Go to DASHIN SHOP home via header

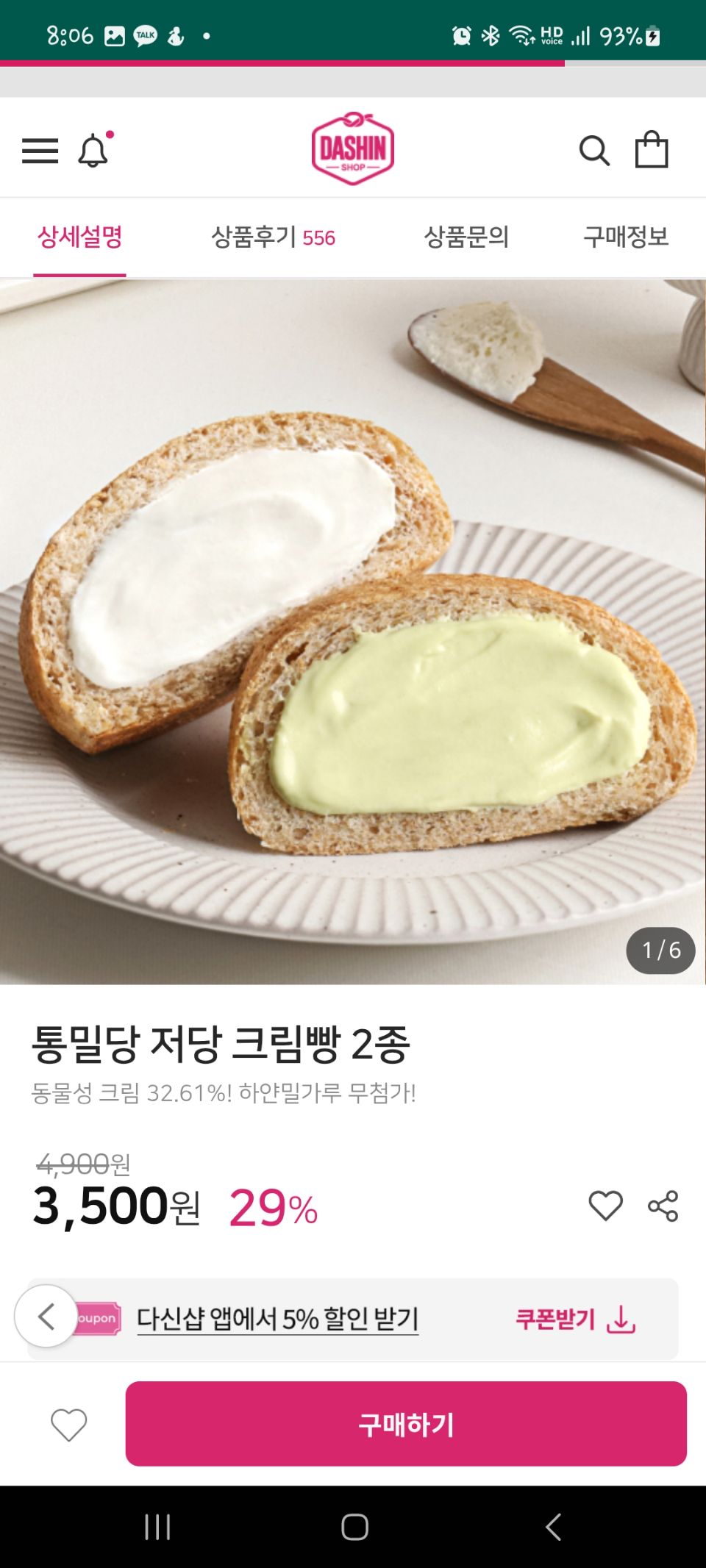pyautogui.click(x=353, y=148)
